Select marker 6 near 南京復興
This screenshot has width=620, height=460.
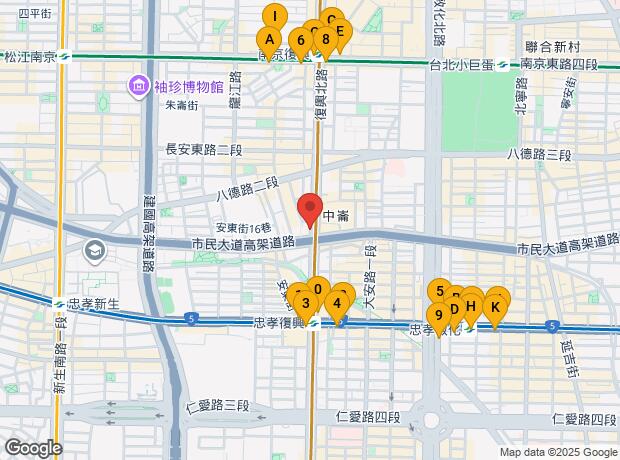coord(301,41)
